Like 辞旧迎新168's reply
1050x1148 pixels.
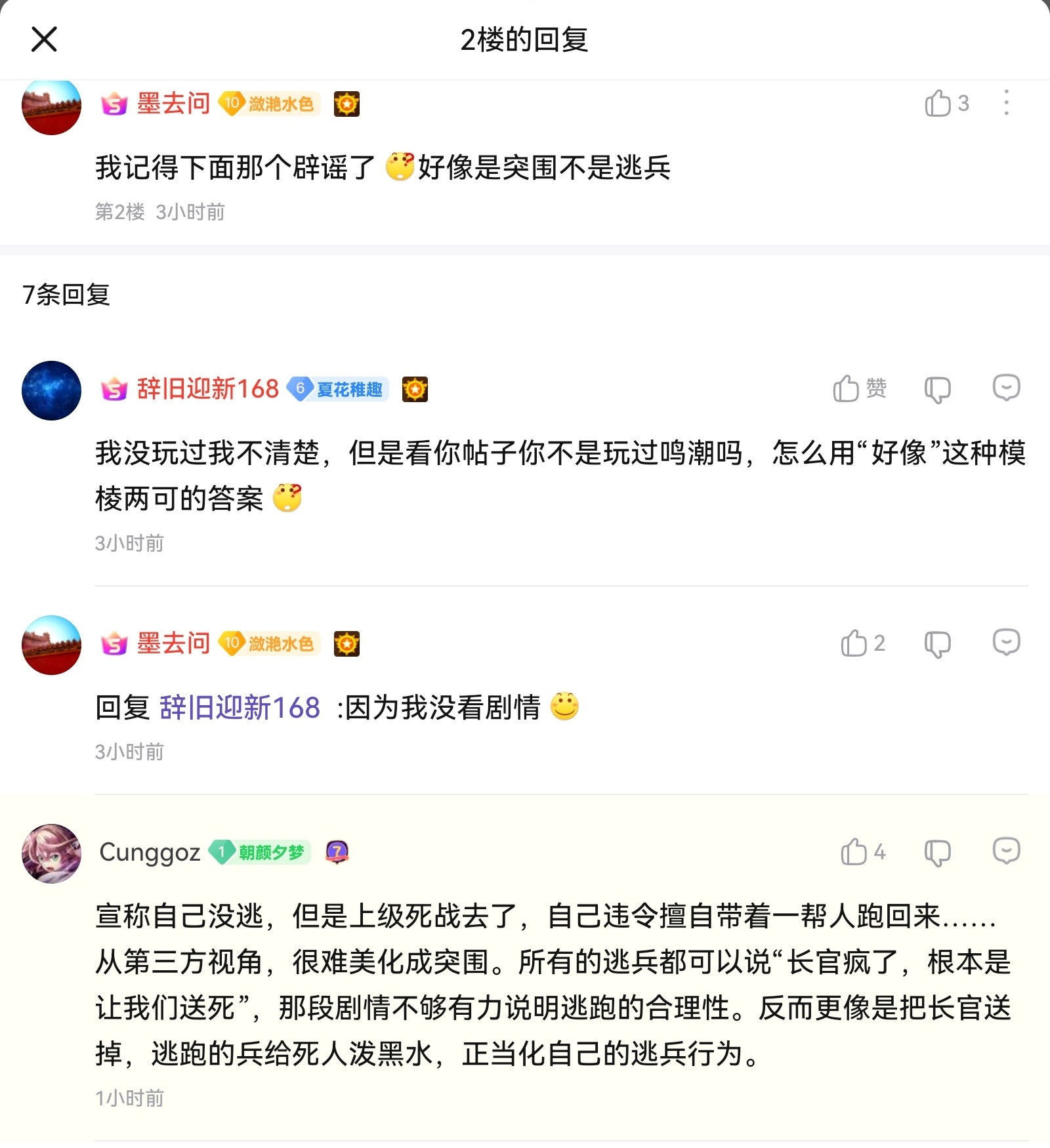point(847,389)
